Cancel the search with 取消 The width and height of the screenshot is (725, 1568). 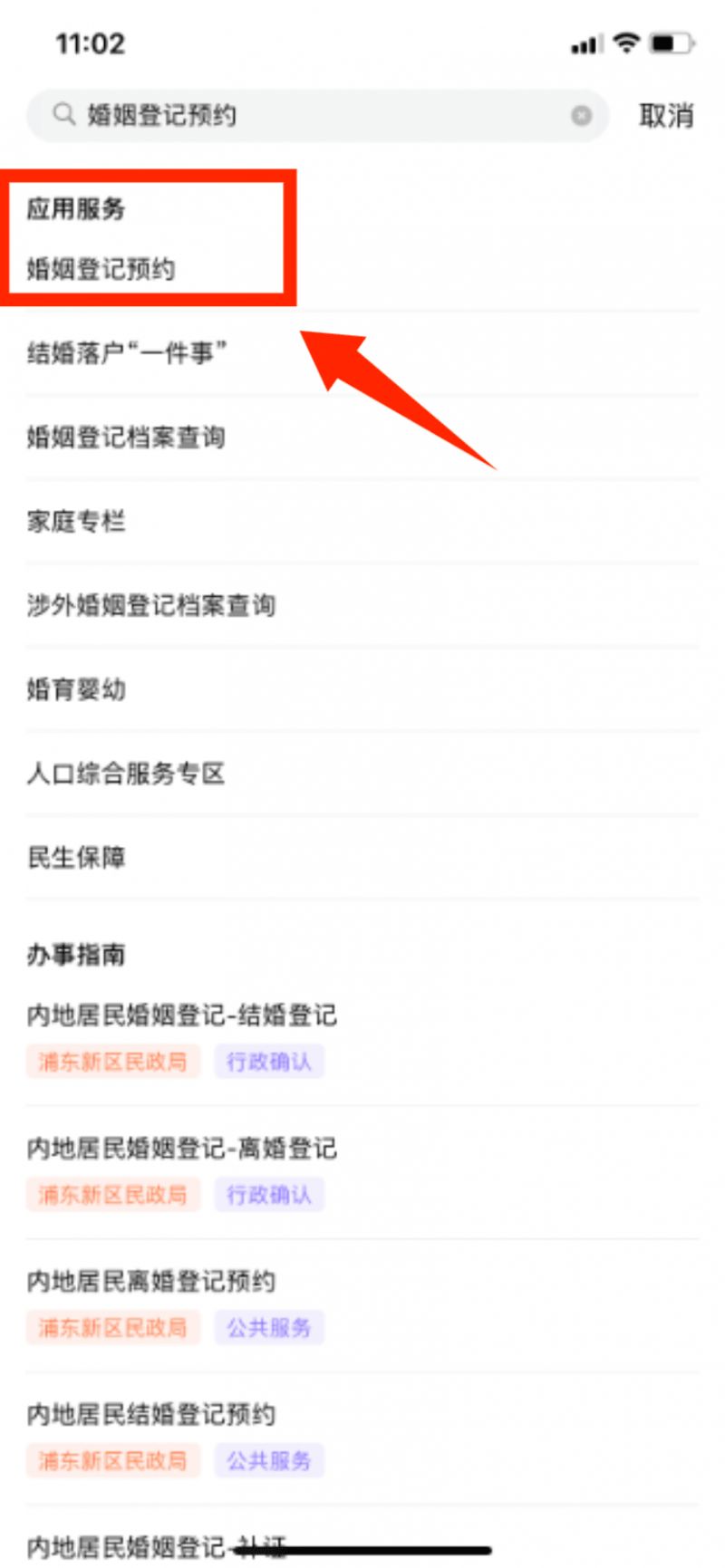click(666, 115)
